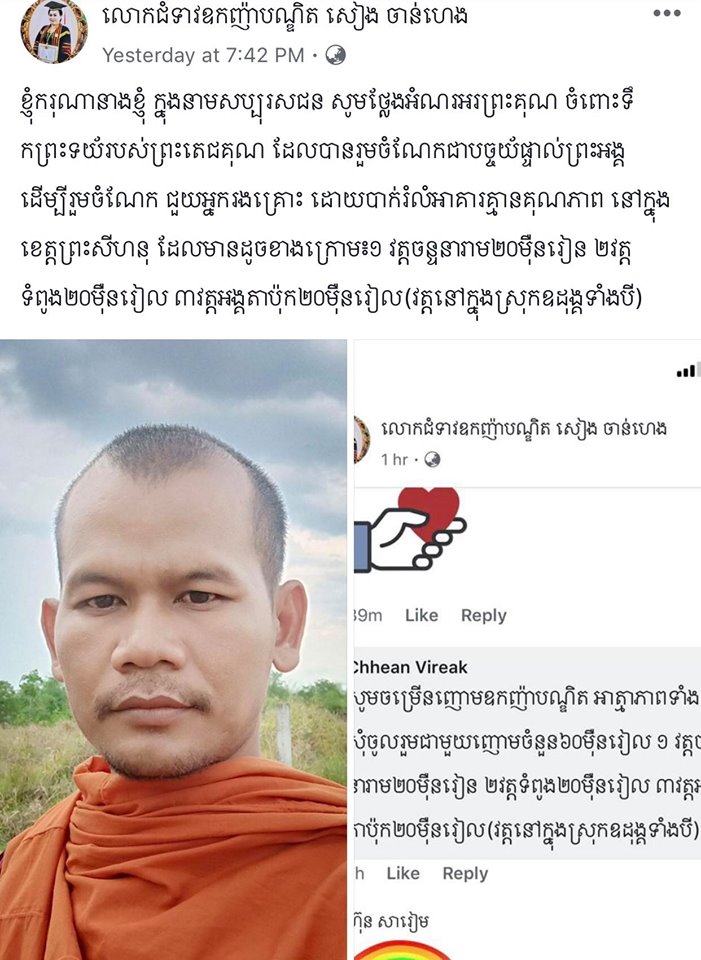Open the comments screenshot photo in the post
Image resolution: width=701 pixels, height=960 pixels.
(527, 648)
